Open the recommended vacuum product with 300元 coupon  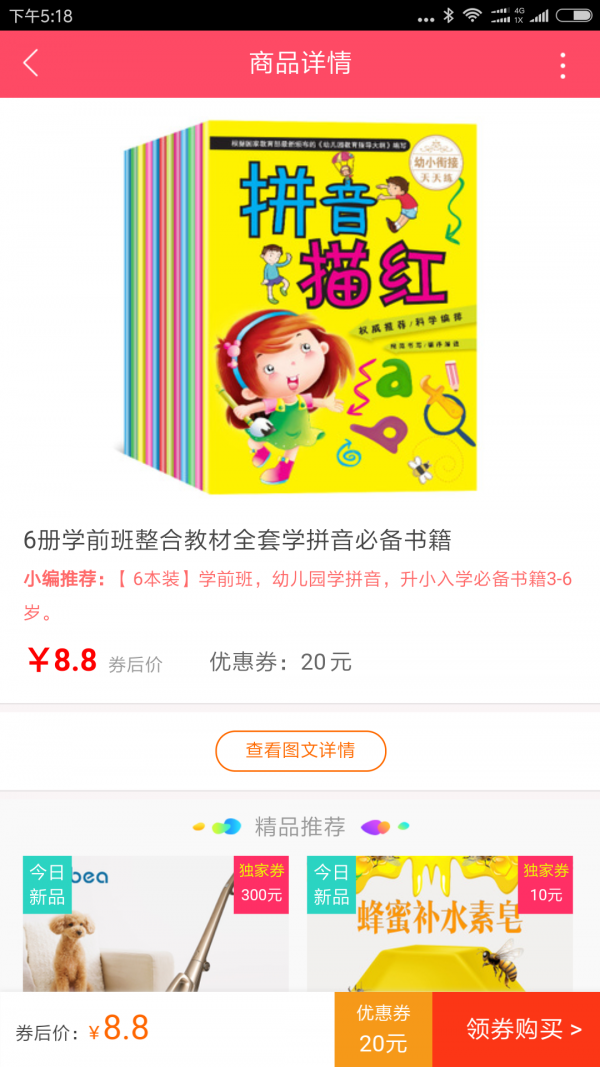155,925
